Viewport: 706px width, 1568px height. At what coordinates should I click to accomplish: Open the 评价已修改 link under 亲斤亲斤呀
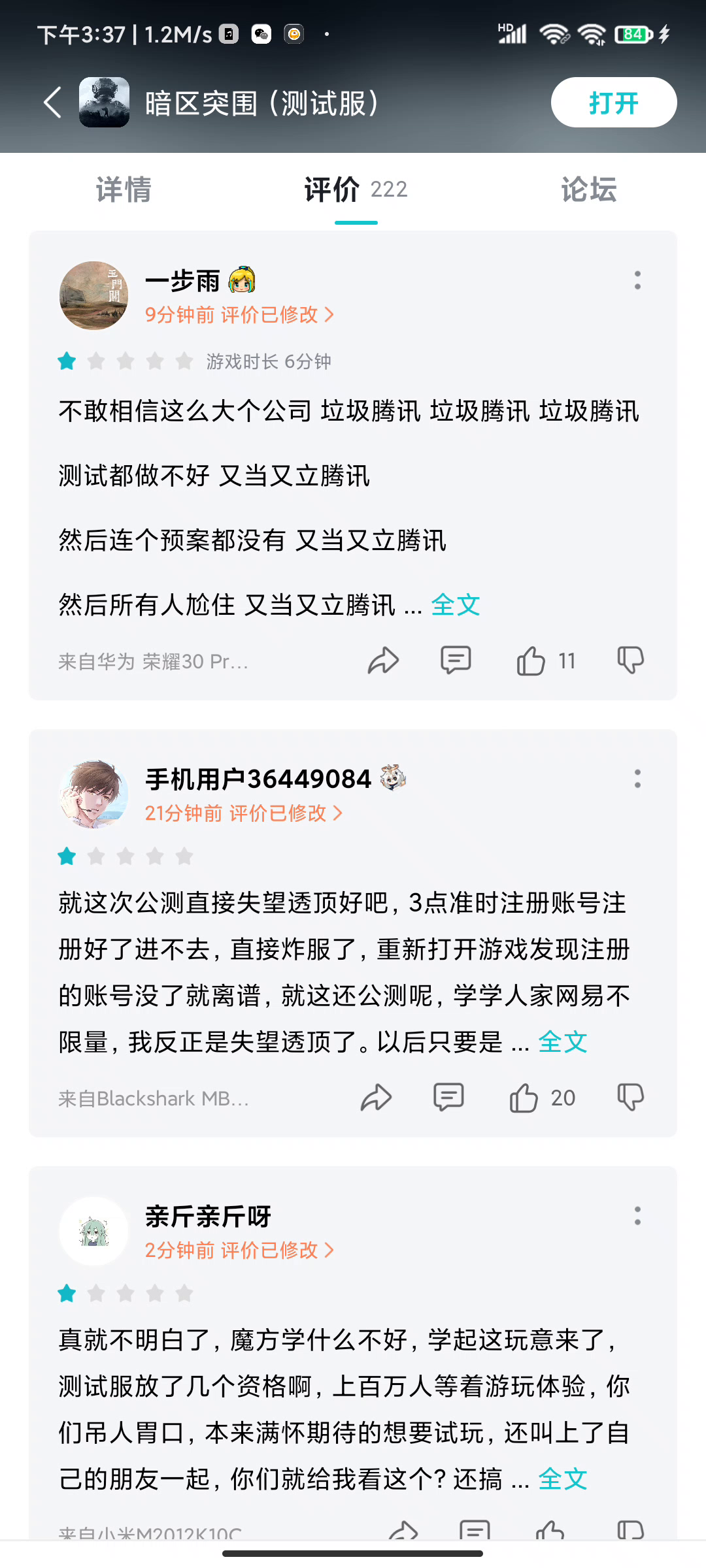coord(277,1250)
